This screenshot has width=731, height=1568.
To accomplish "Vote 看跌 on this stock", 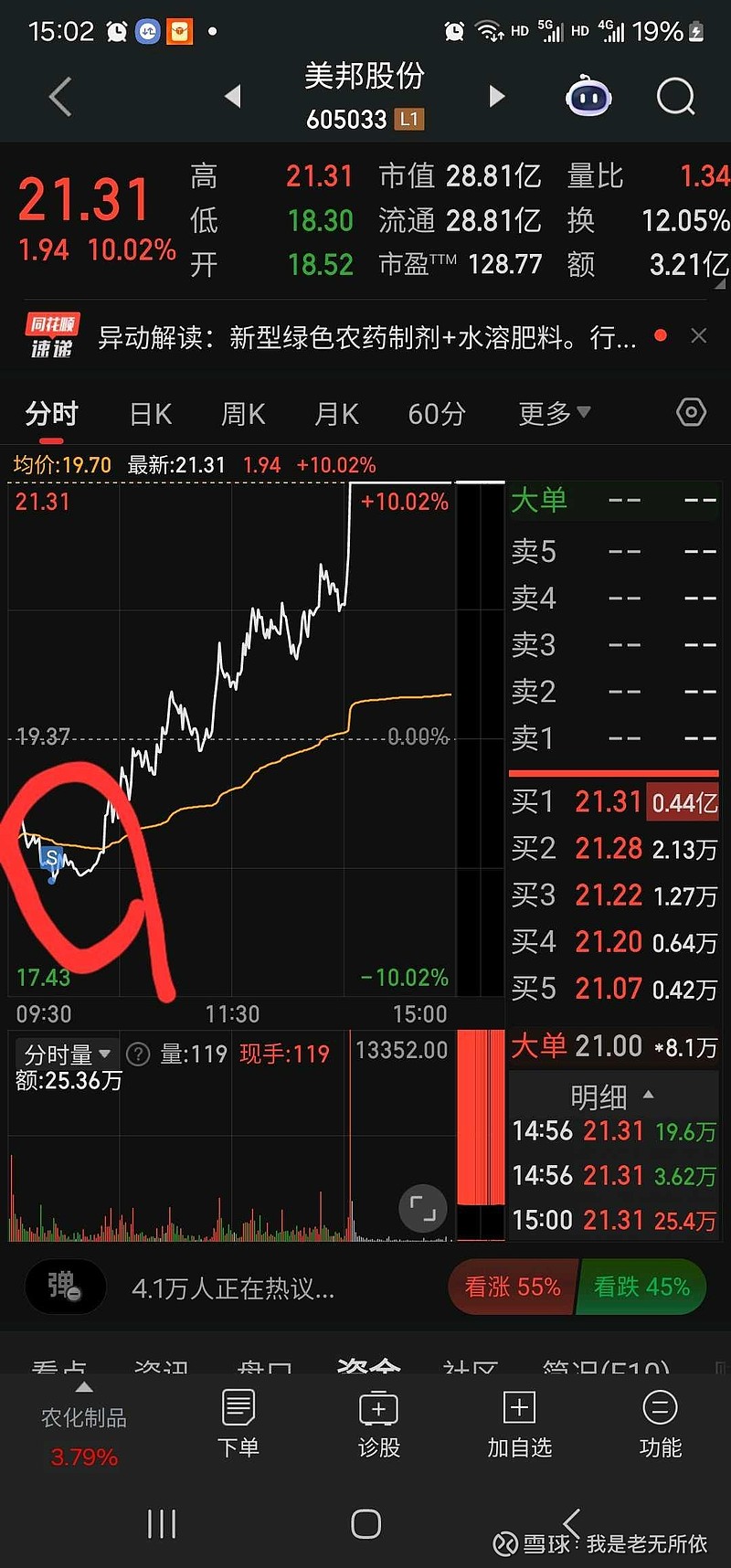I will (x=641, y=1287).
